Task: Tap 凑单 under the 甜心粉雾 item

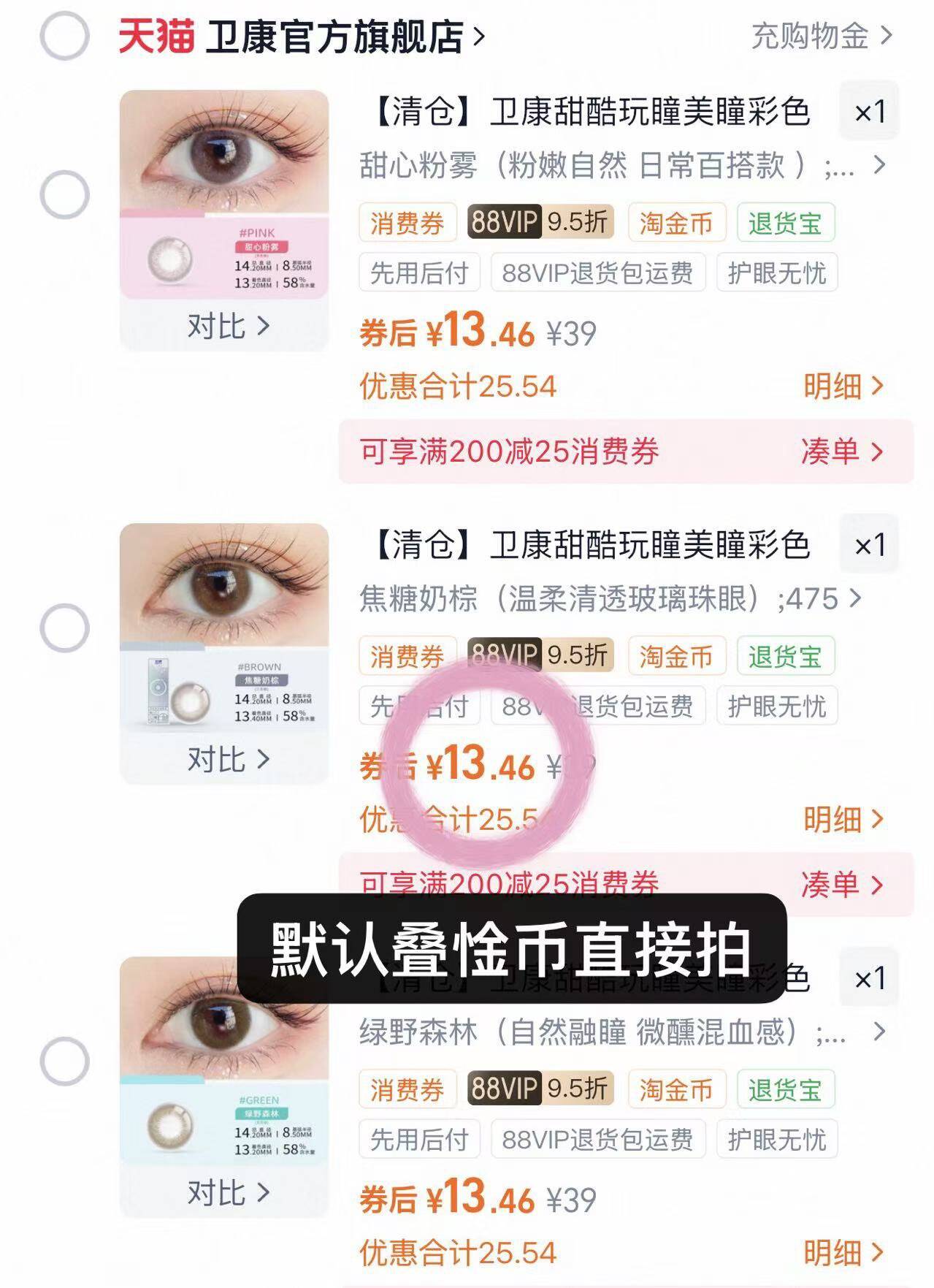Action: coord(841,451)
